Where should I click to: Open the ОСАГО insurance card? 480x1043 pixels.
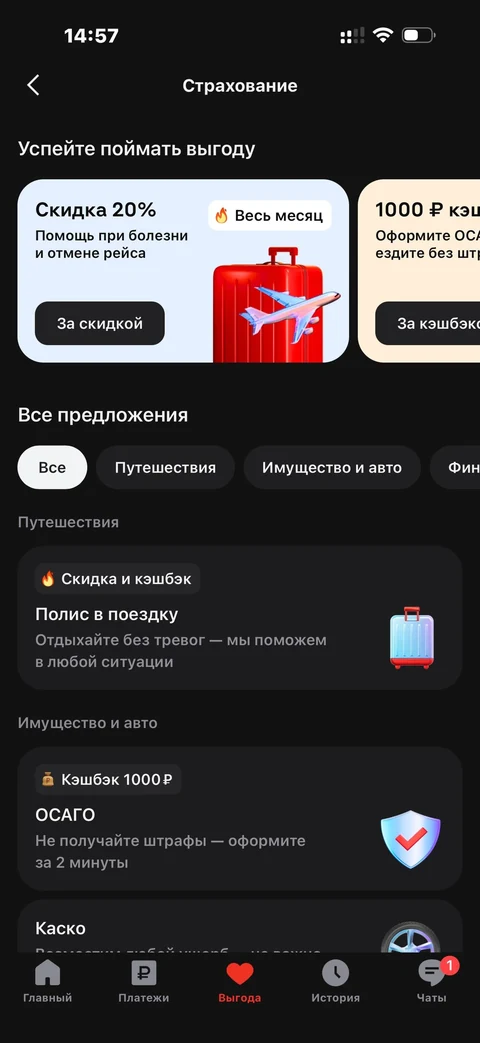tap(239, 818)
